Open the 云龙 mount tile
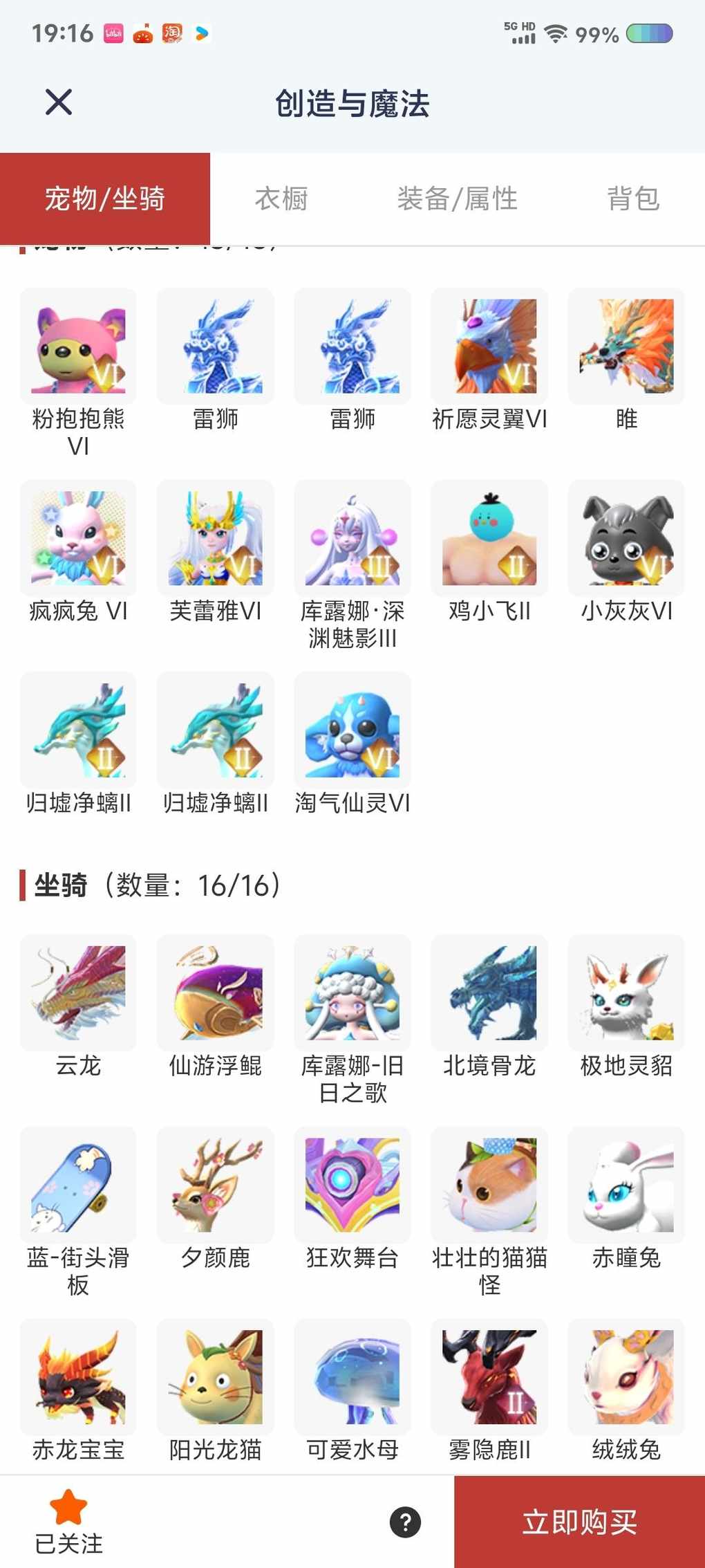The height and width of the screenshot is (1568, 705). (78, 993)
